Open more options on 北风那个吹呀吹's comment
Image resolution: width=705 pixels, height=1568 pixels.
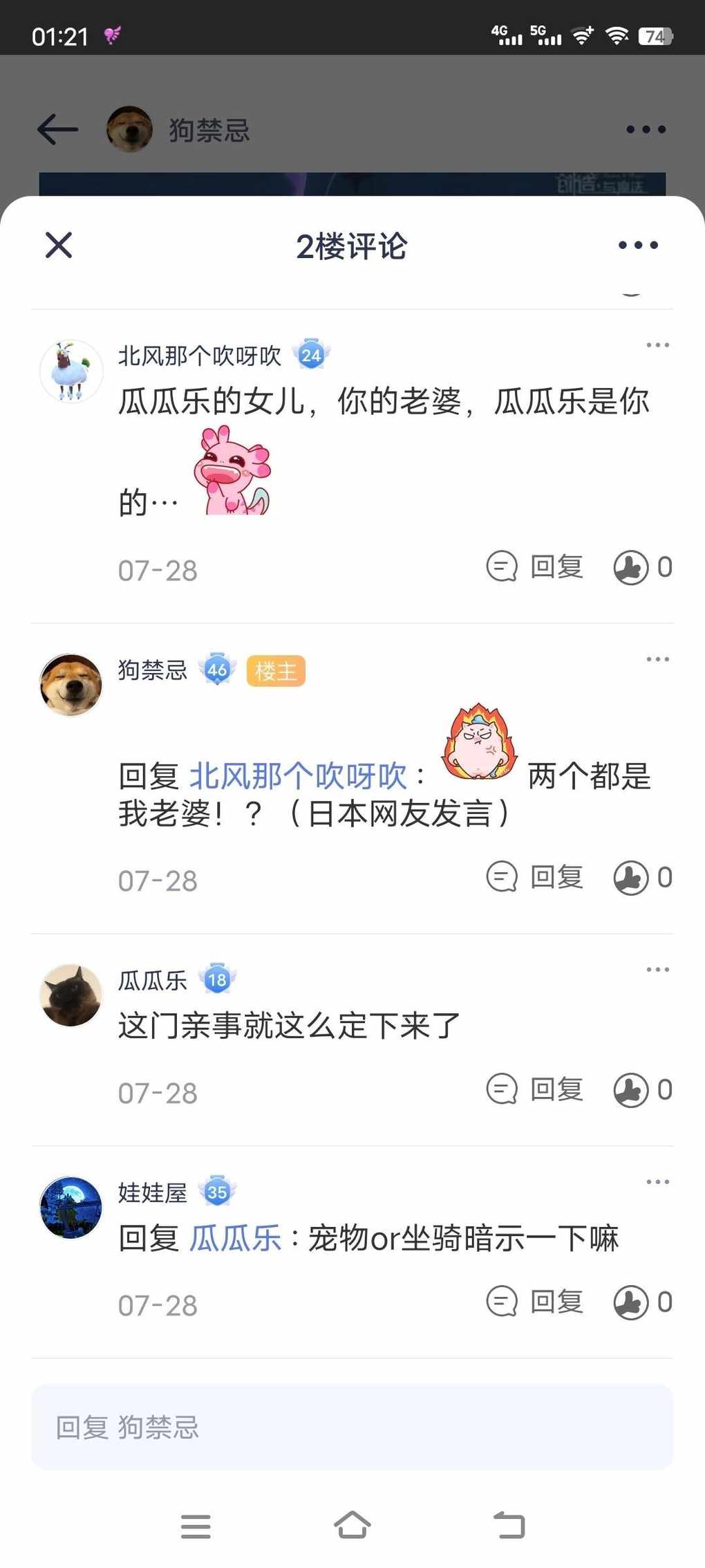[x=657, y=345]
